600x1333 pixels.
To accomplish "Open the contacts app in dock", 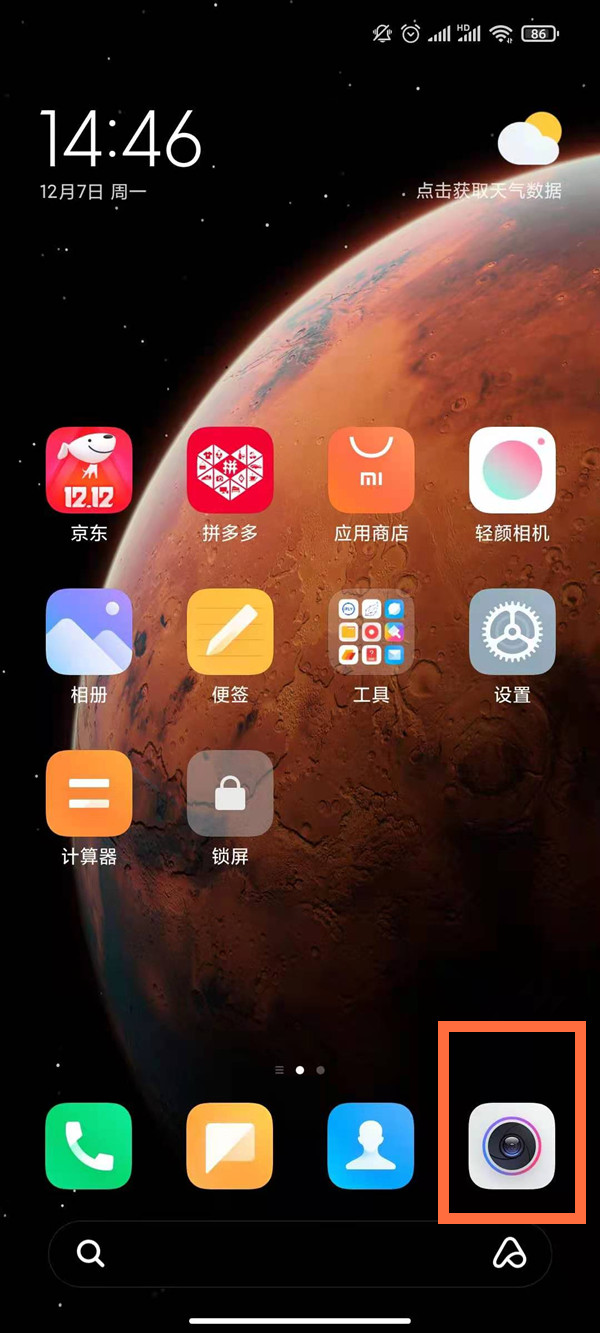I will click(x=371, y=1146).
